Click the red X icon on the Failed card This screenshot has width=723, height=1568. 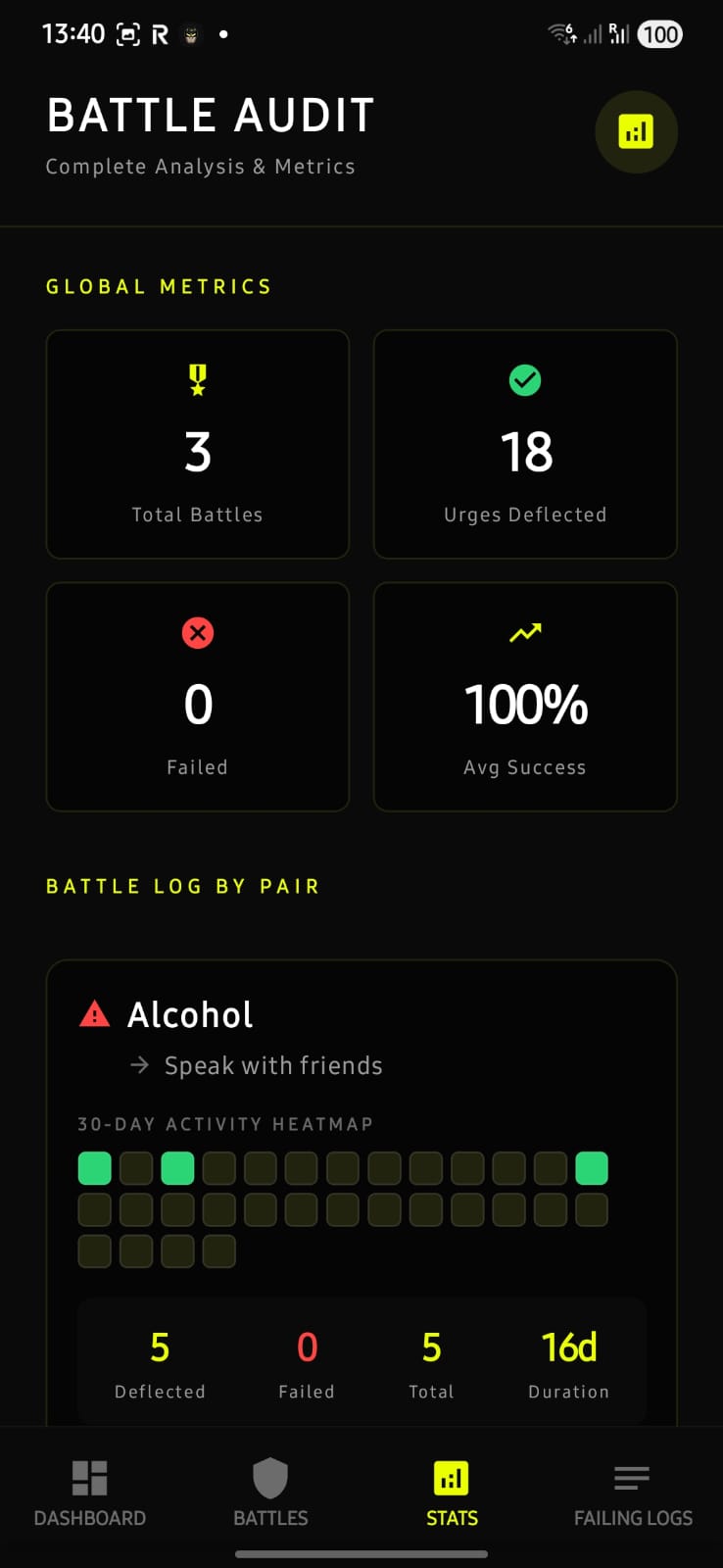pyautogui.click(x=197, y=632)
